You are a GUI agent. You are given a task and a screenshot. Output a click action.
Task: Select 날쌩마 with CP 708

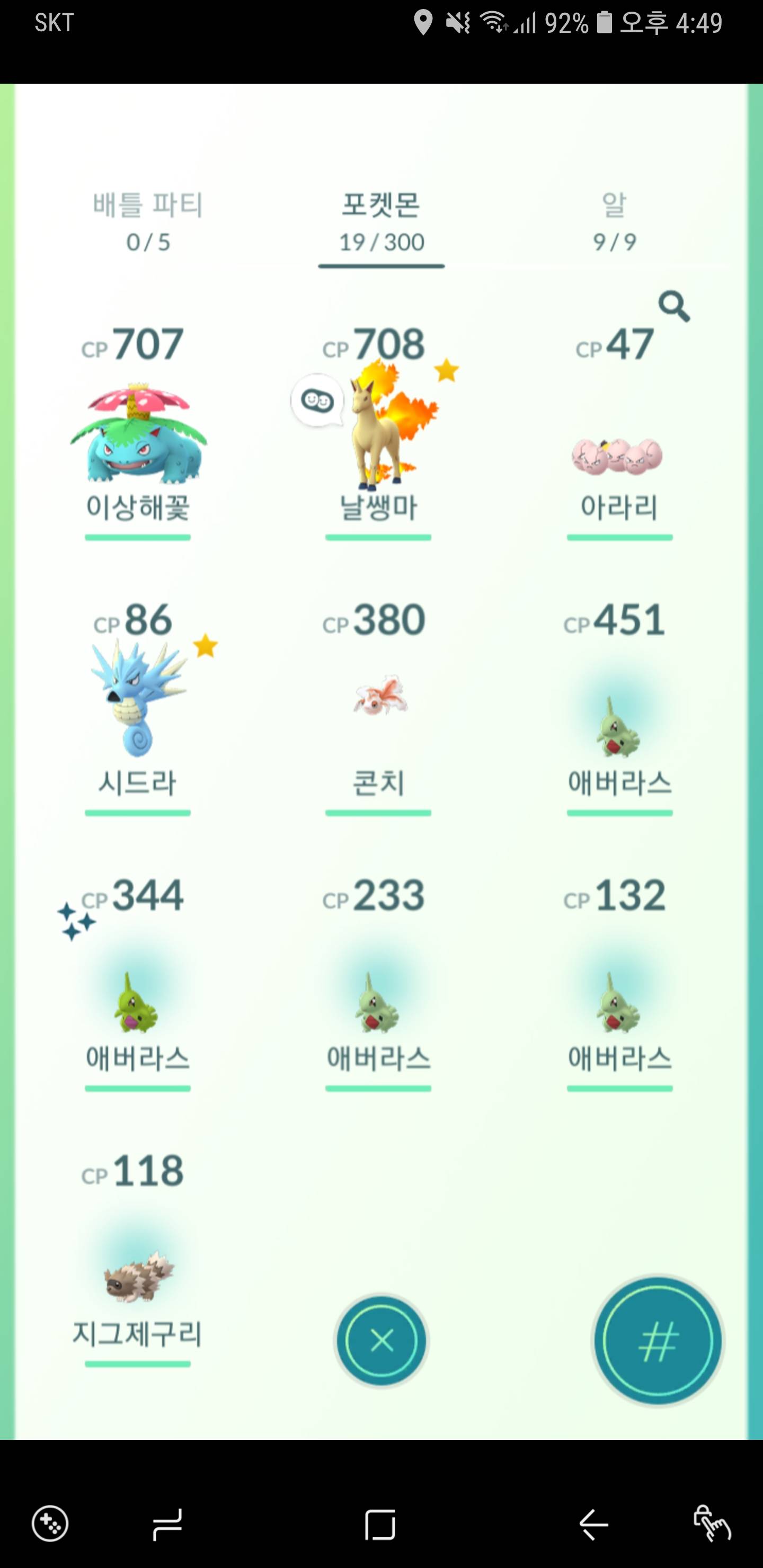point(379,432)
